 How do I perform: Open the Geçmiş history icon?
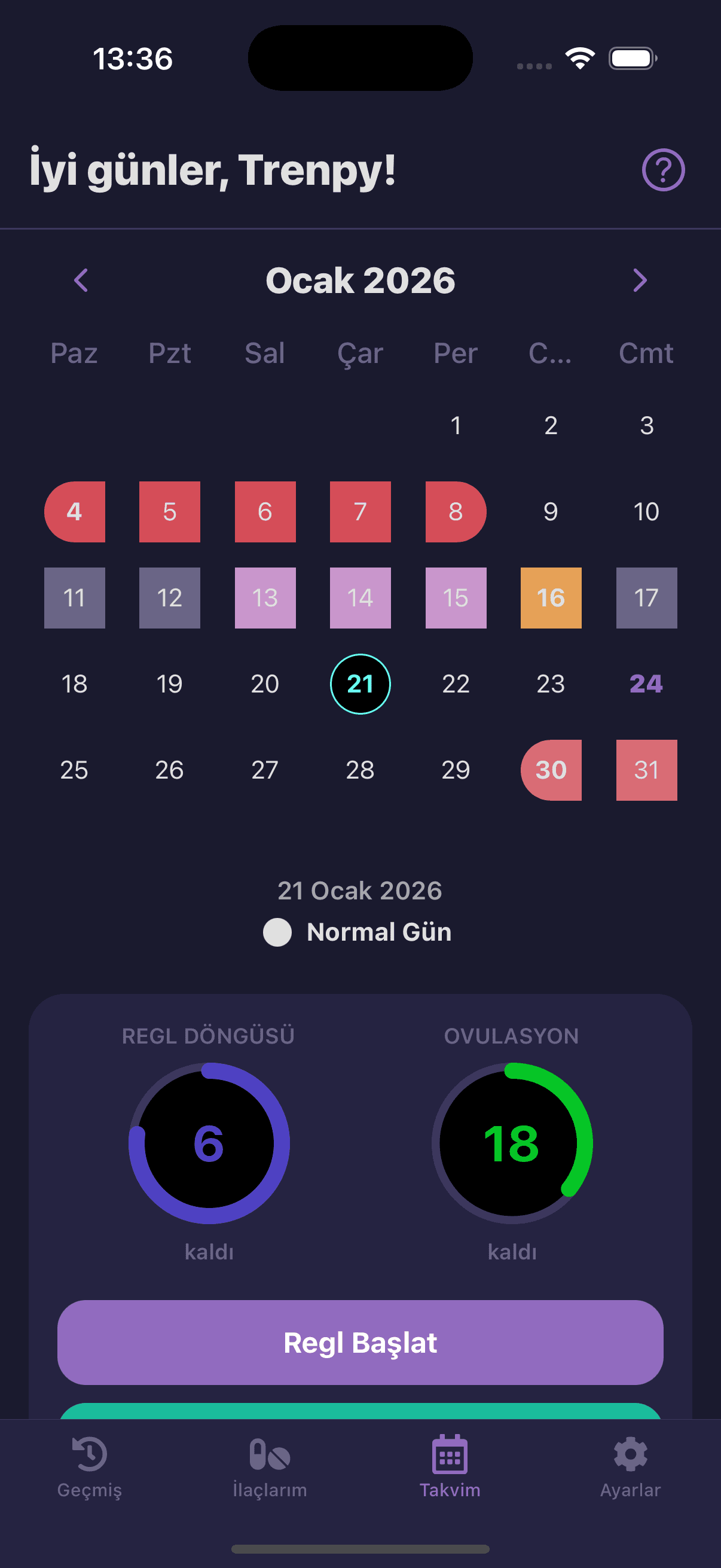89,1457
